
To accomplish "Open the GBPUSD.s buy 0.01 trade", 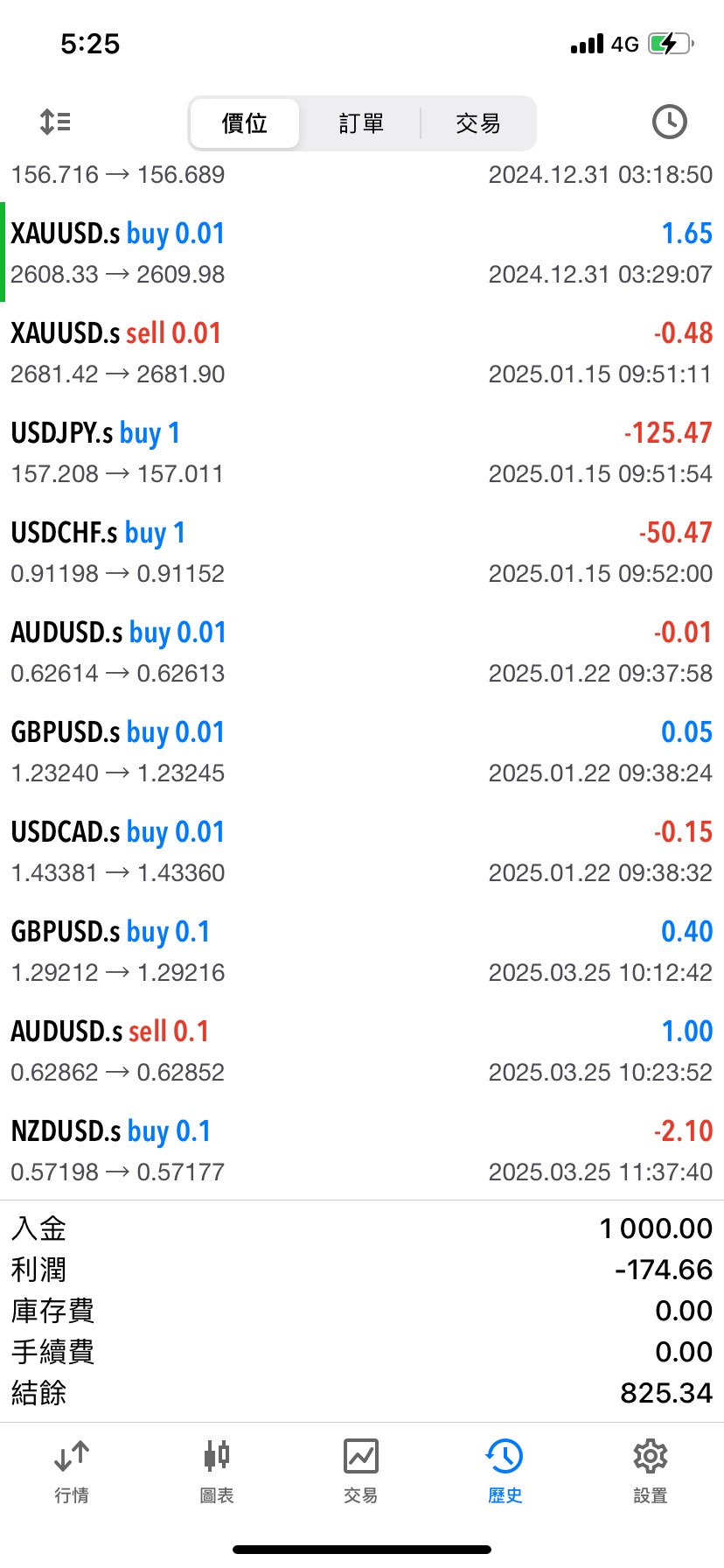I will click(362, 751).
